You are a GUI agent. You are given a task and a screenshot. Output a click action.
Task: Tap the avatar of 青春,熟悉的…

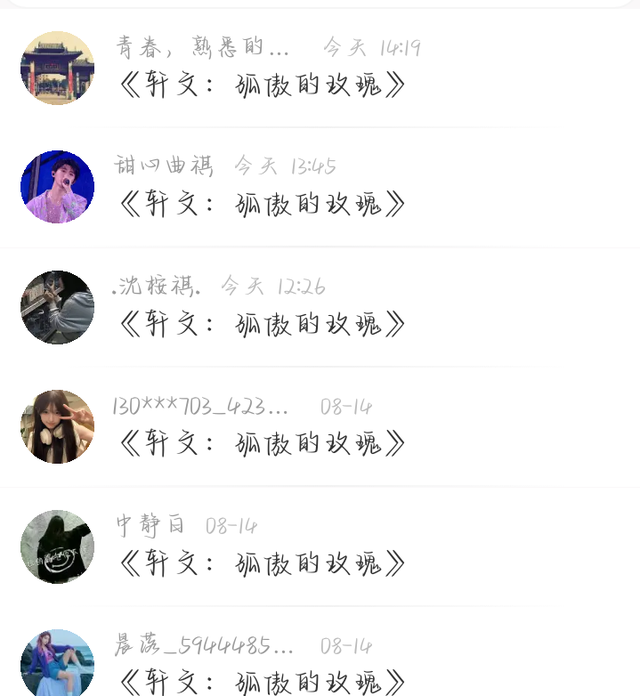pyautogui.click(x=57, y=68)
